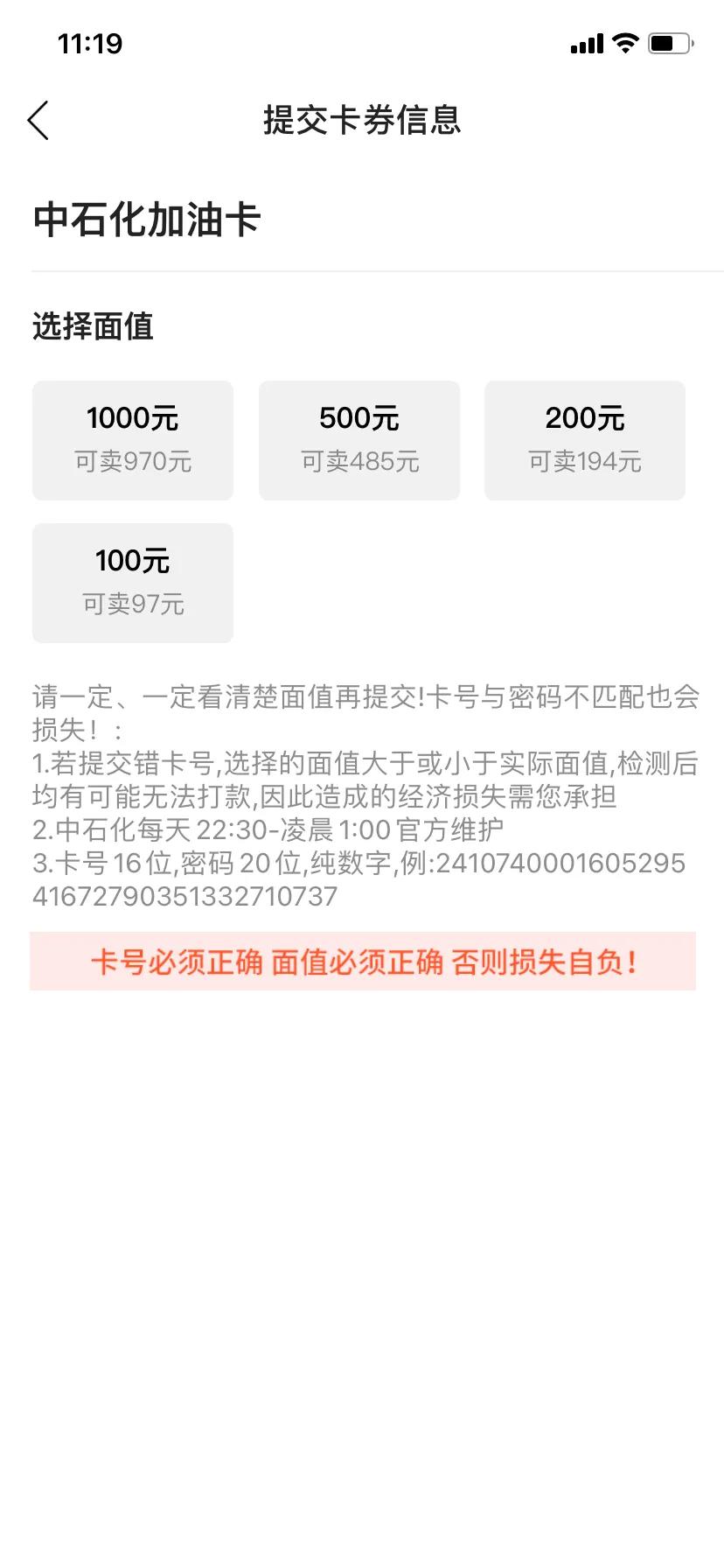
Task: Tap the Wi-Fi icon in status bar
Action: tap(623, 43)
